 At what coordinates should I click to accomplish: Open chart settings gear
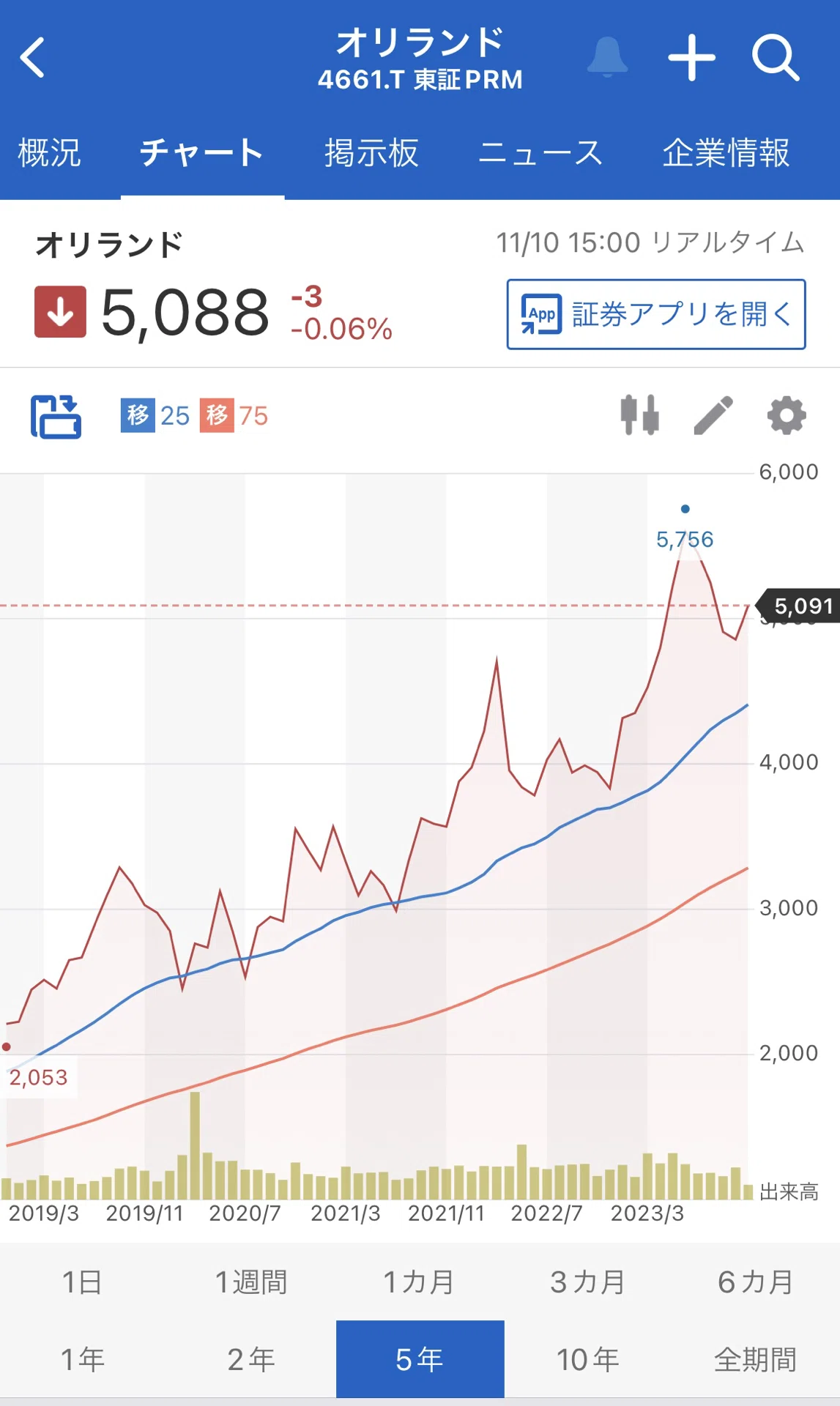tap(787, 415)
